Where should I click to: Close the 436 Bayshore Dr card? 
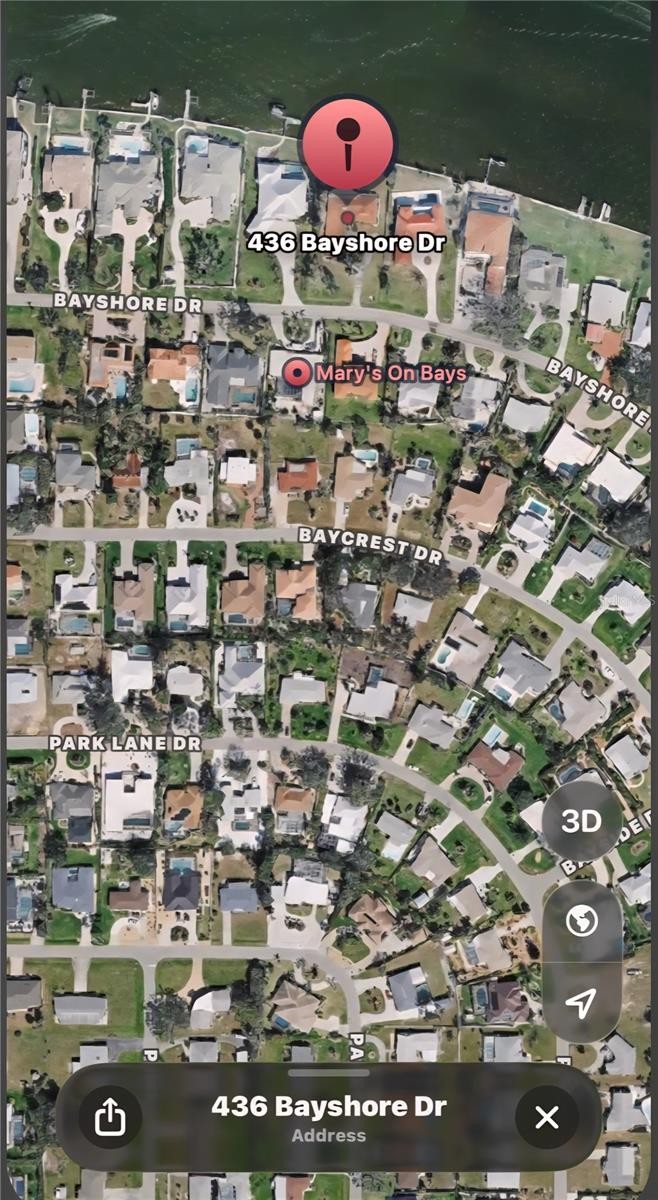click(x=546, y=1117)
